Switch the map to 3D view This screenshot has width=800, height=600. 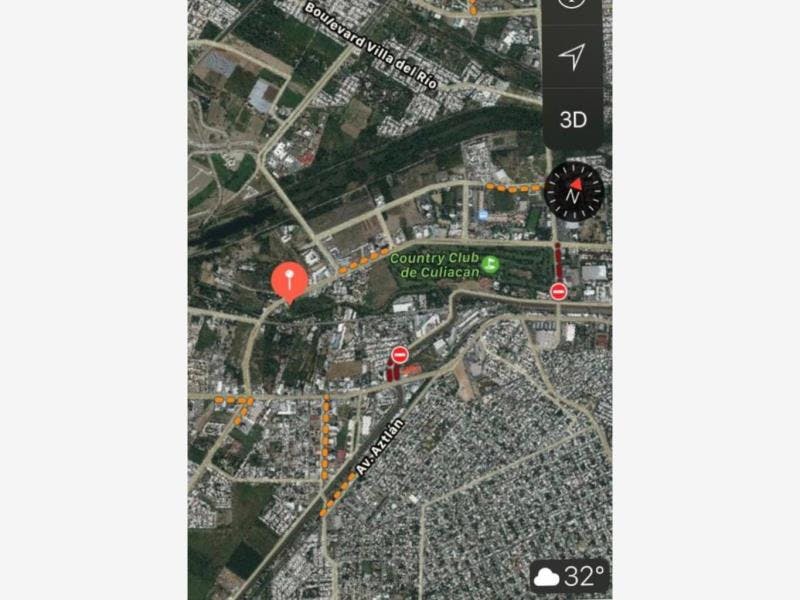[x=572, y=120]
